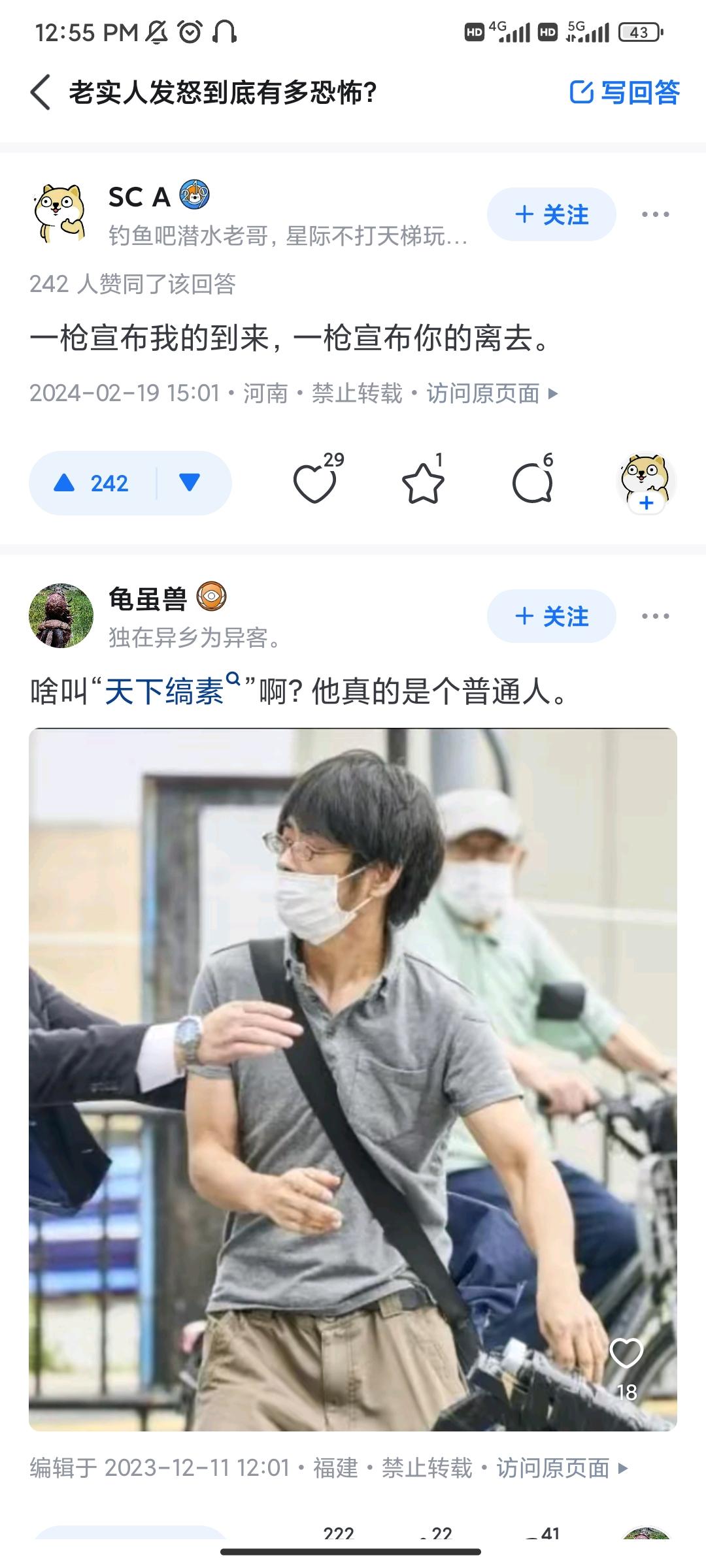Go back using the top-left arrow
The image size is (706, 1568).
40,92
